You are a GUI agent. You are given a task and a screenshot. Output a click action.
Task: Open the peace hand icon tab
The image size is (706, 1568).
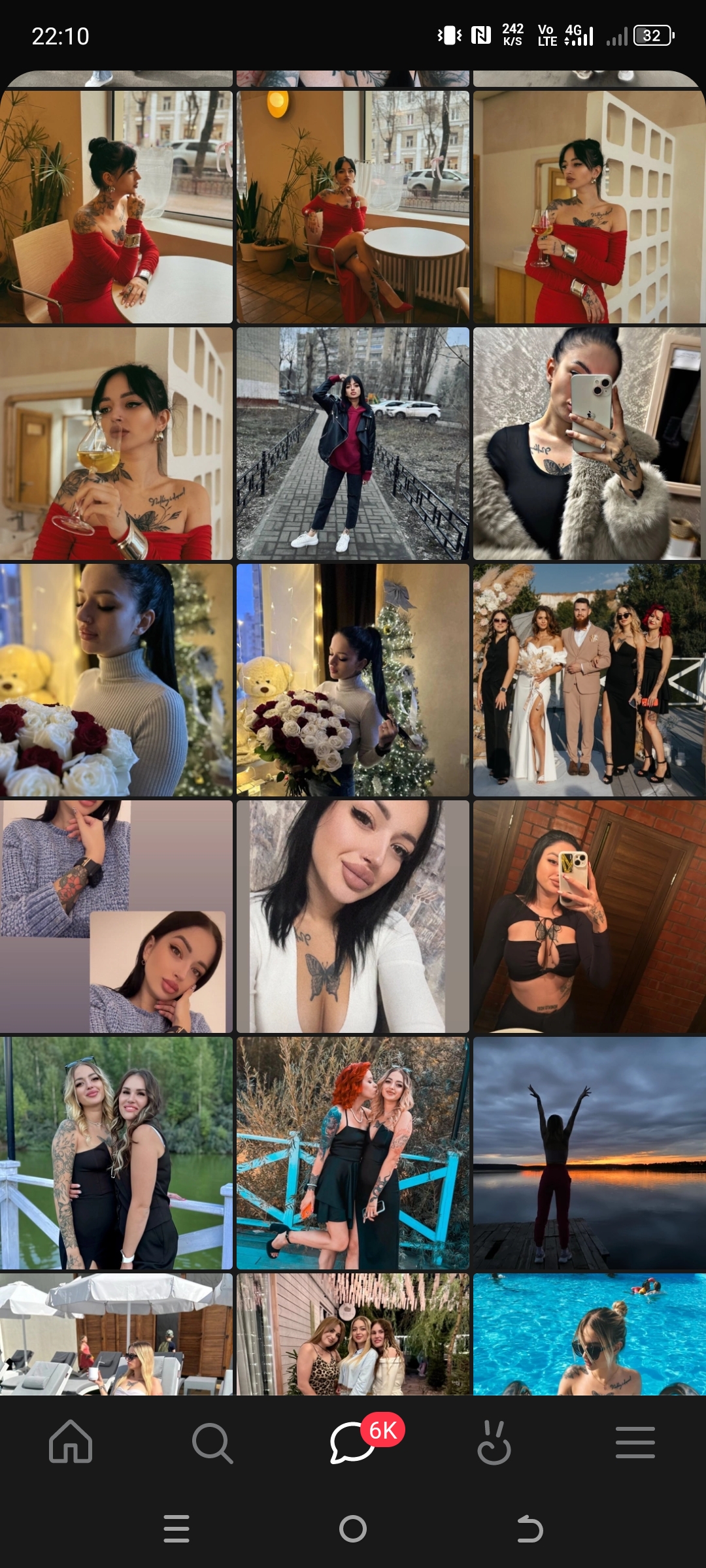(494, 1442)
